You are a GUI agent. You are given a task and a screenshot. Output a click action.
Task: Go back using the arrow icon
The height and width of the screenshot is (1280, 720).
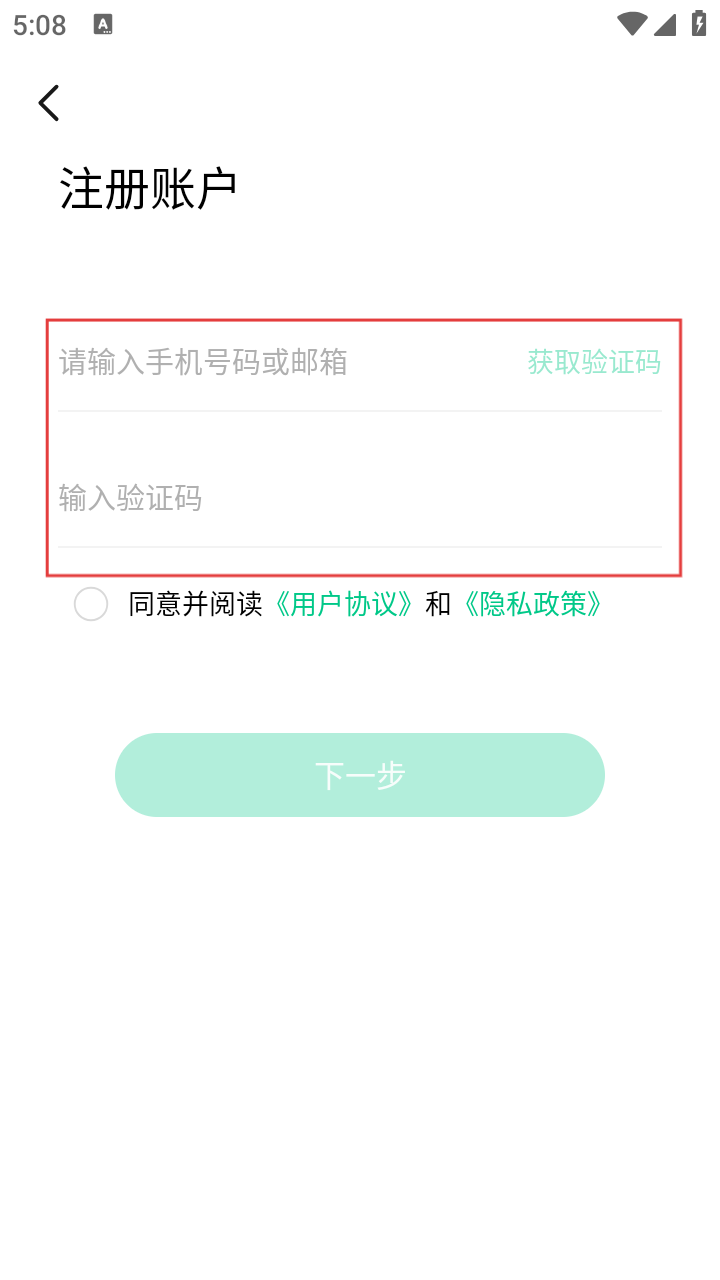(49, 103)
